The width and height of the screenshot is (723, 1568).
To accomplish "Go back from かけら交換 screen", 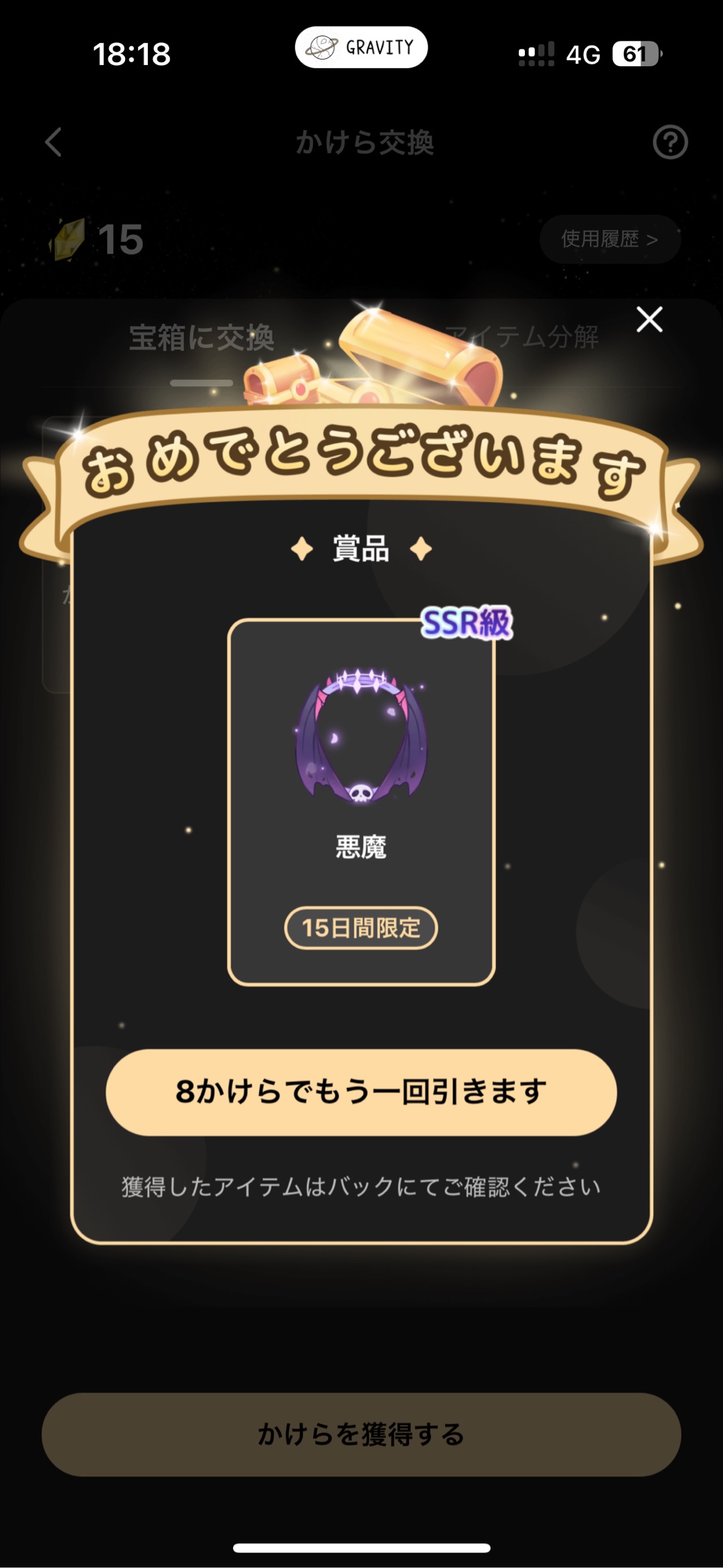I will pos(54,142).
